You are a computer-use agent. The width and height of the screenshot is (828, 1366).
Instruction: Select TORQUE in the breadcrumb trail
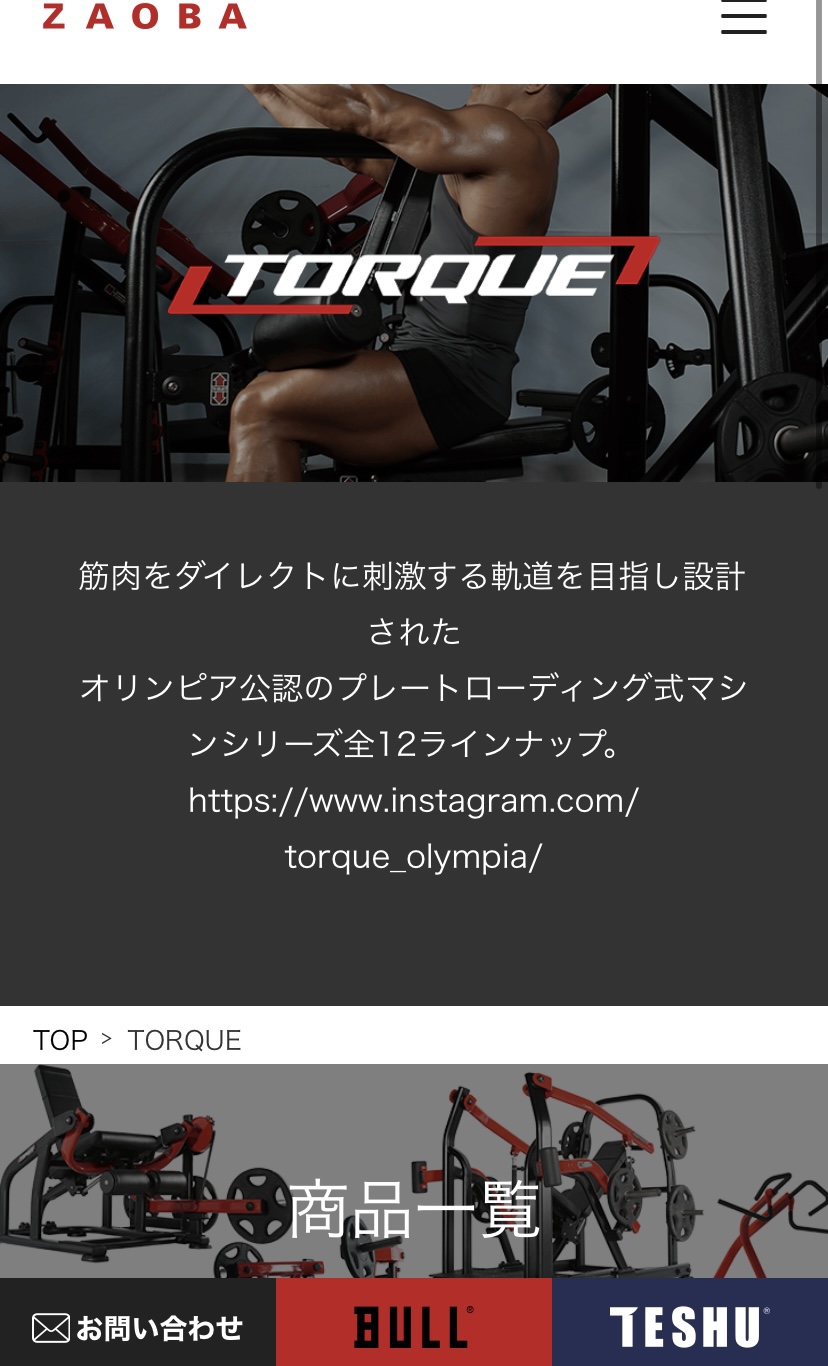[x=184, y=1040]
